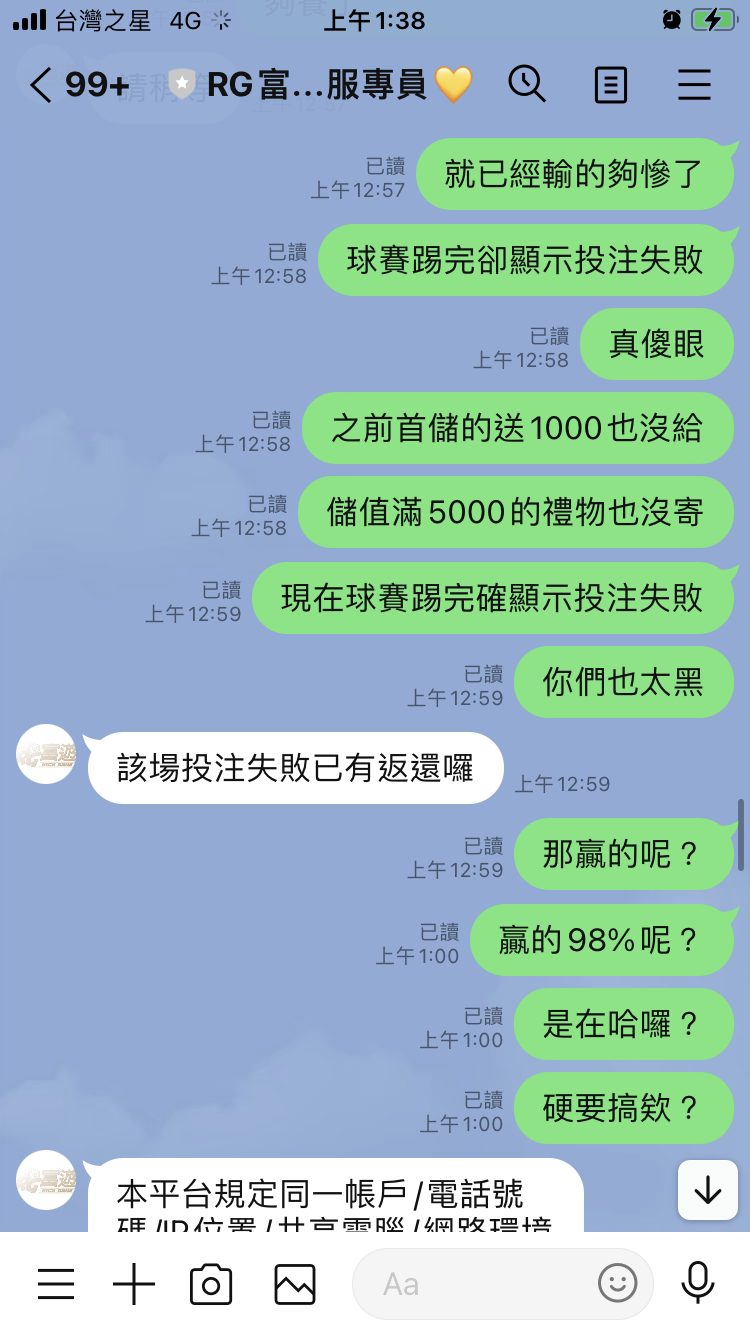
Task: Record a voice message
Action: pos(697,1283)
